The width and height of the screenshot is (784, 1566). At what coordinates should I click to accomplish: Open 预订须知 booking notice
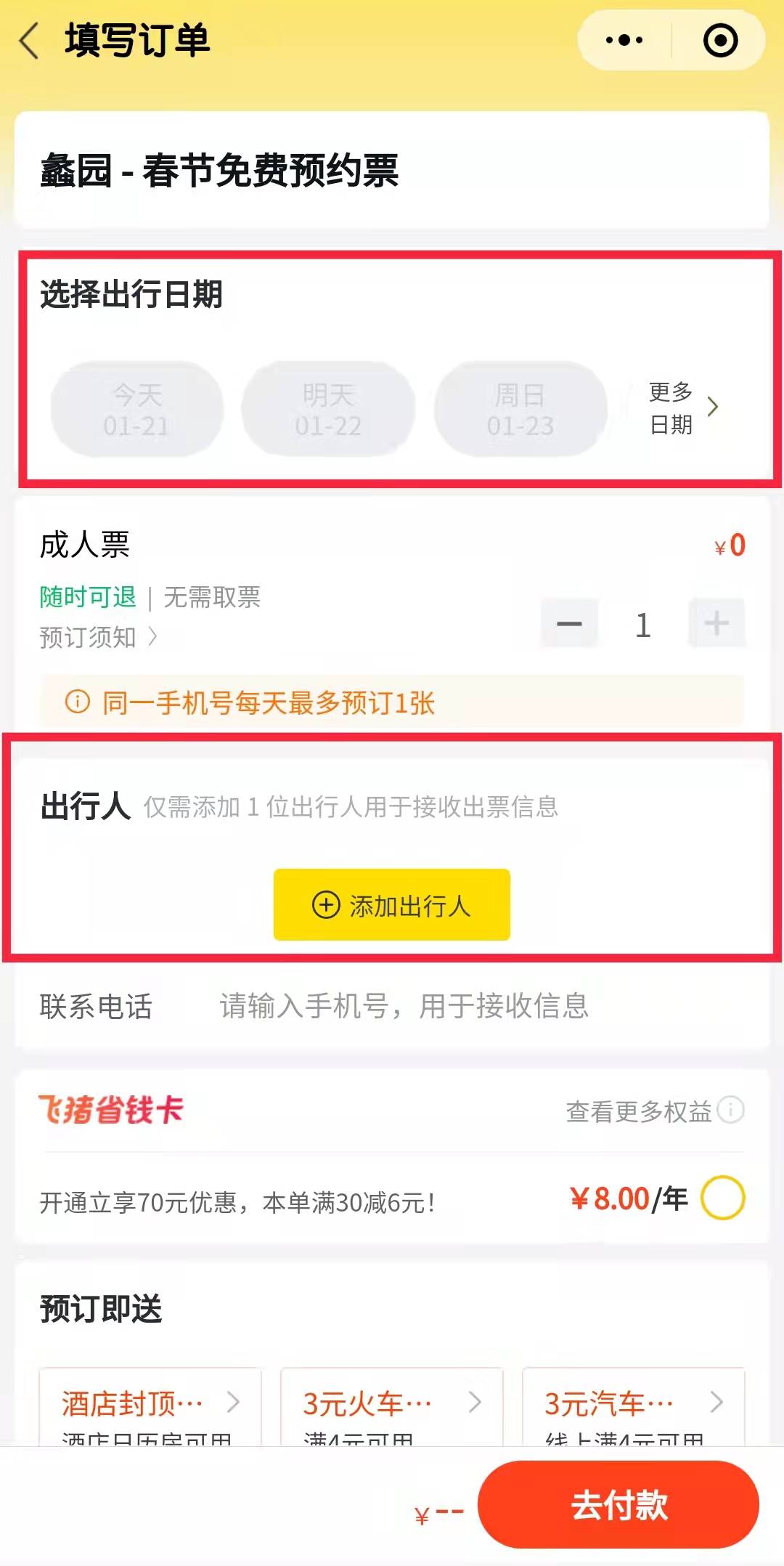click(98, 638)
